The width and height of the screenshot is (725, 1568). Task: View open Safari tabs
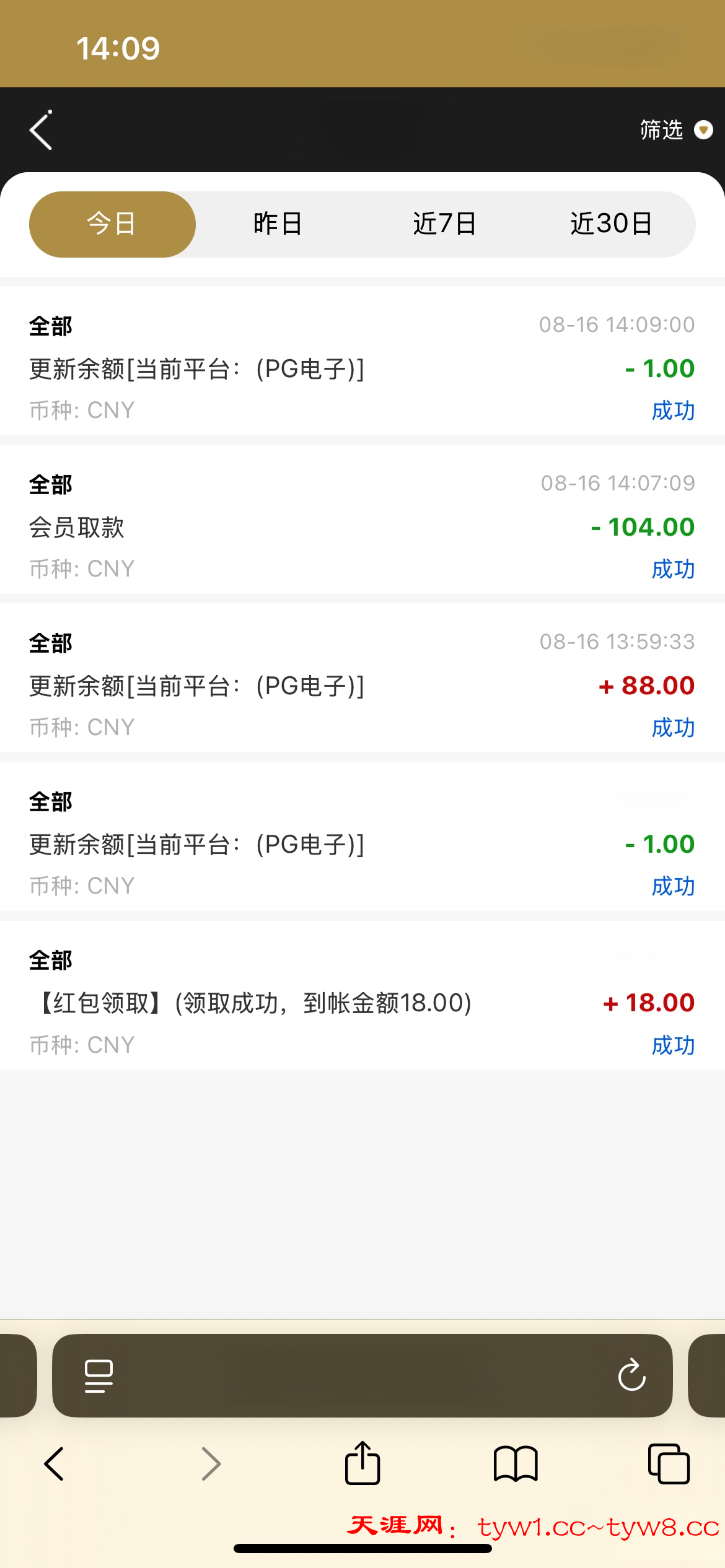click(x=669, y=1464)
